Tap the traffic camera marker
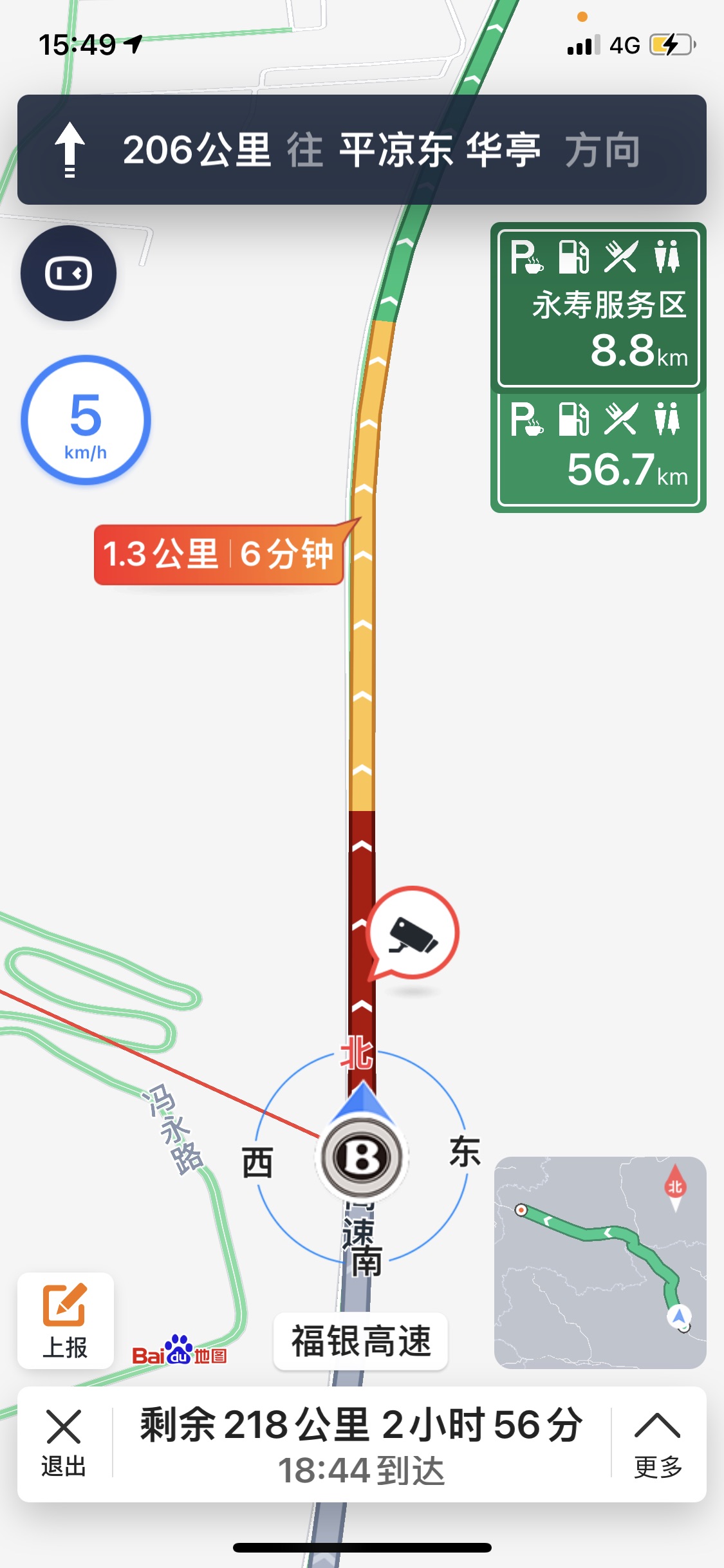 [x=413, y=933]
